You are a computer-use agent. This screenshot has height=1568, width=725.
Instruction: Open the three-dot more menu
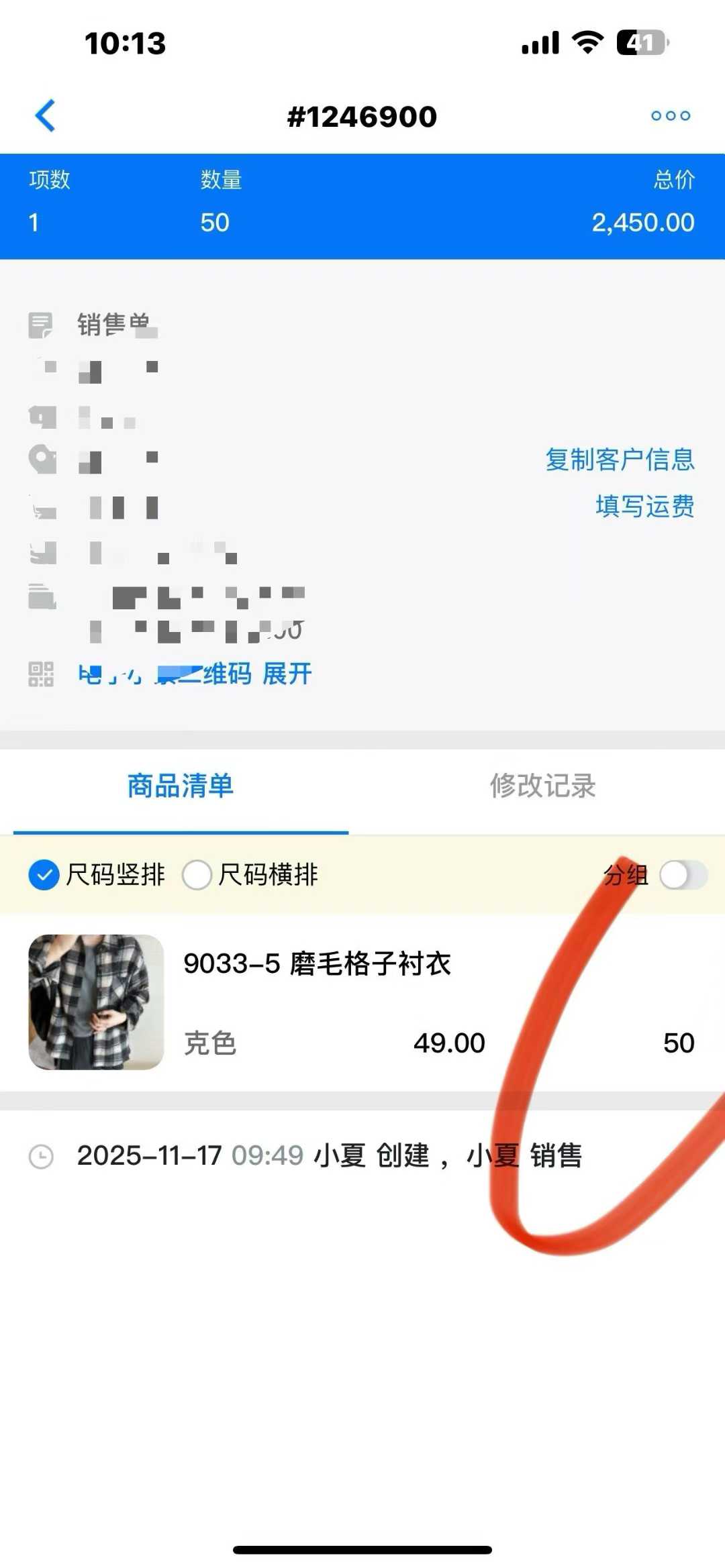pyautogui.click(x=670, y=116)
